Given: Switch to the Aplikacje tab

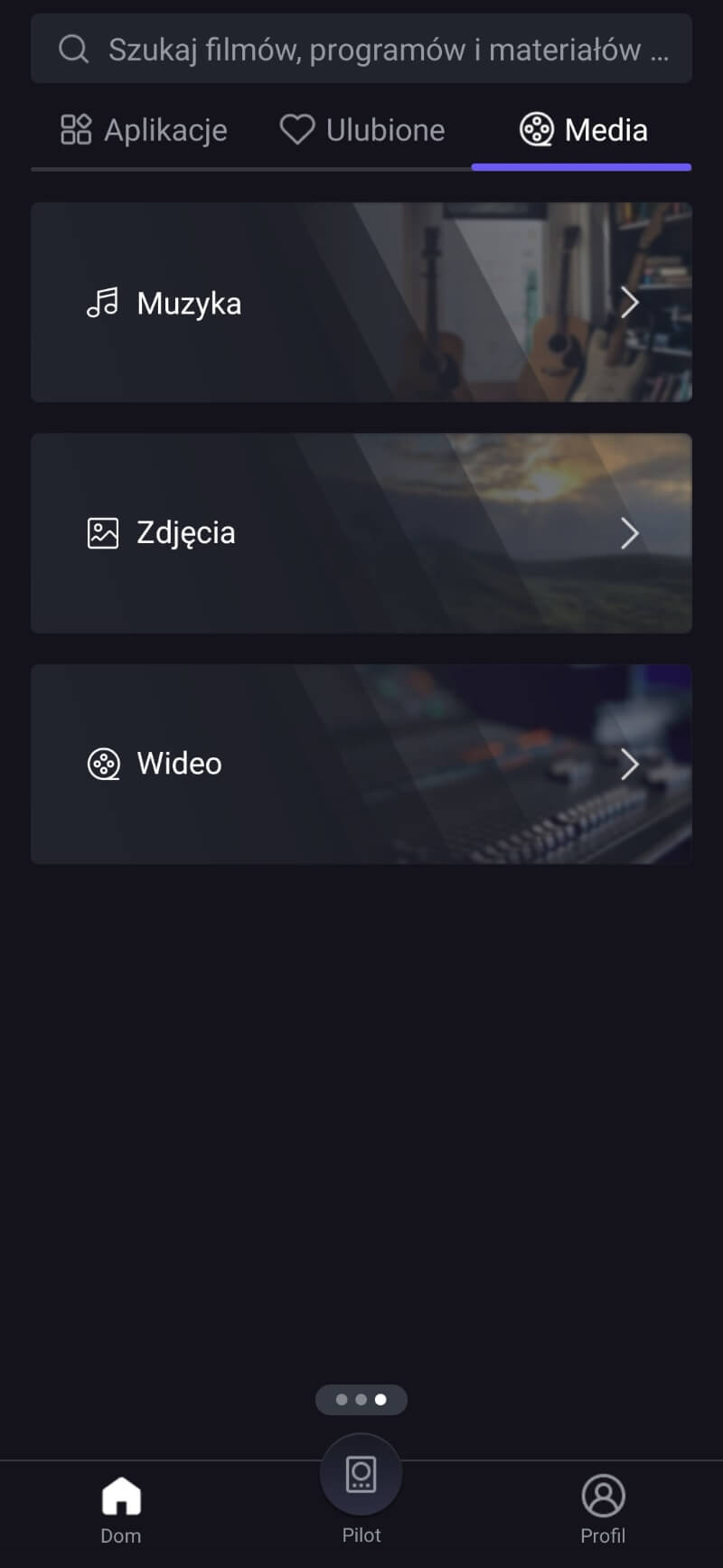Looking at the screenshot, I should 144,130.
